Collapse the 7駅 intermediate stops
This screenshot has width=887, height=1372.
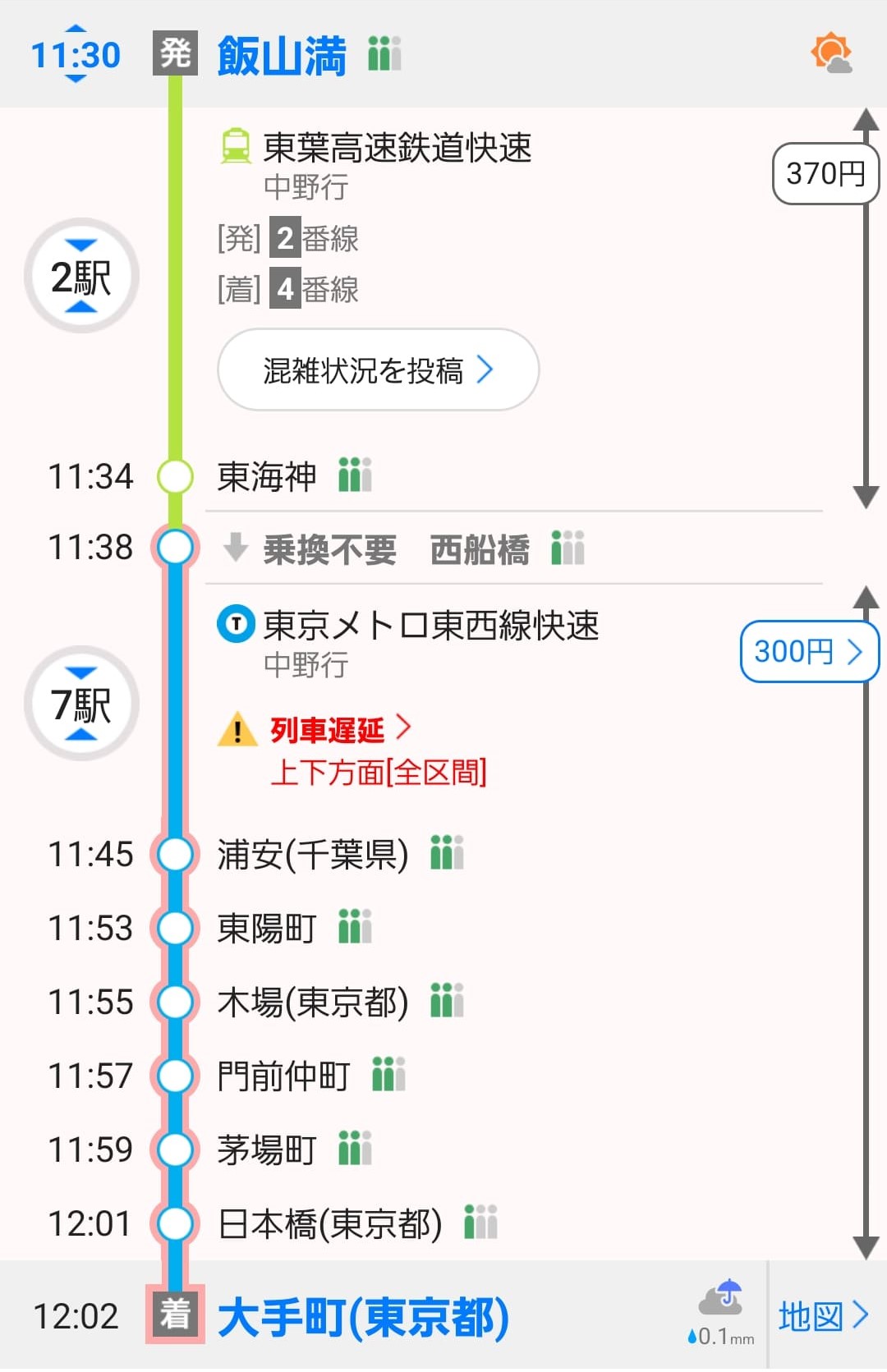point(81,704)
